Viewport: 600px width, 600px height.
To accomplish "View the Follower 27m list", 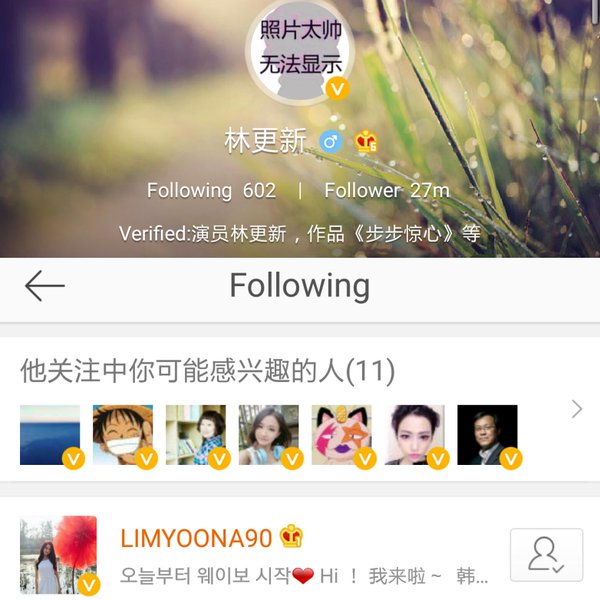I will tap(387, 190).
